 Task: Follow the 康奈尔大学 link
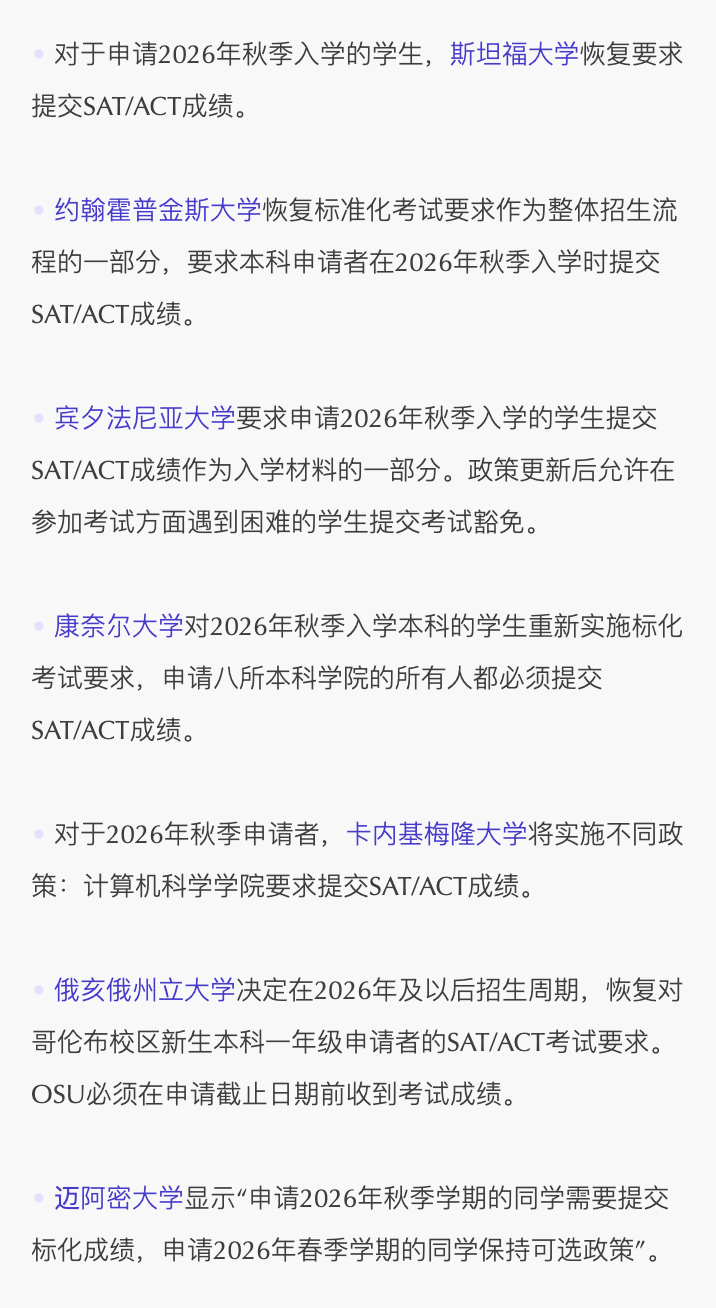click(x=119, y=626)
